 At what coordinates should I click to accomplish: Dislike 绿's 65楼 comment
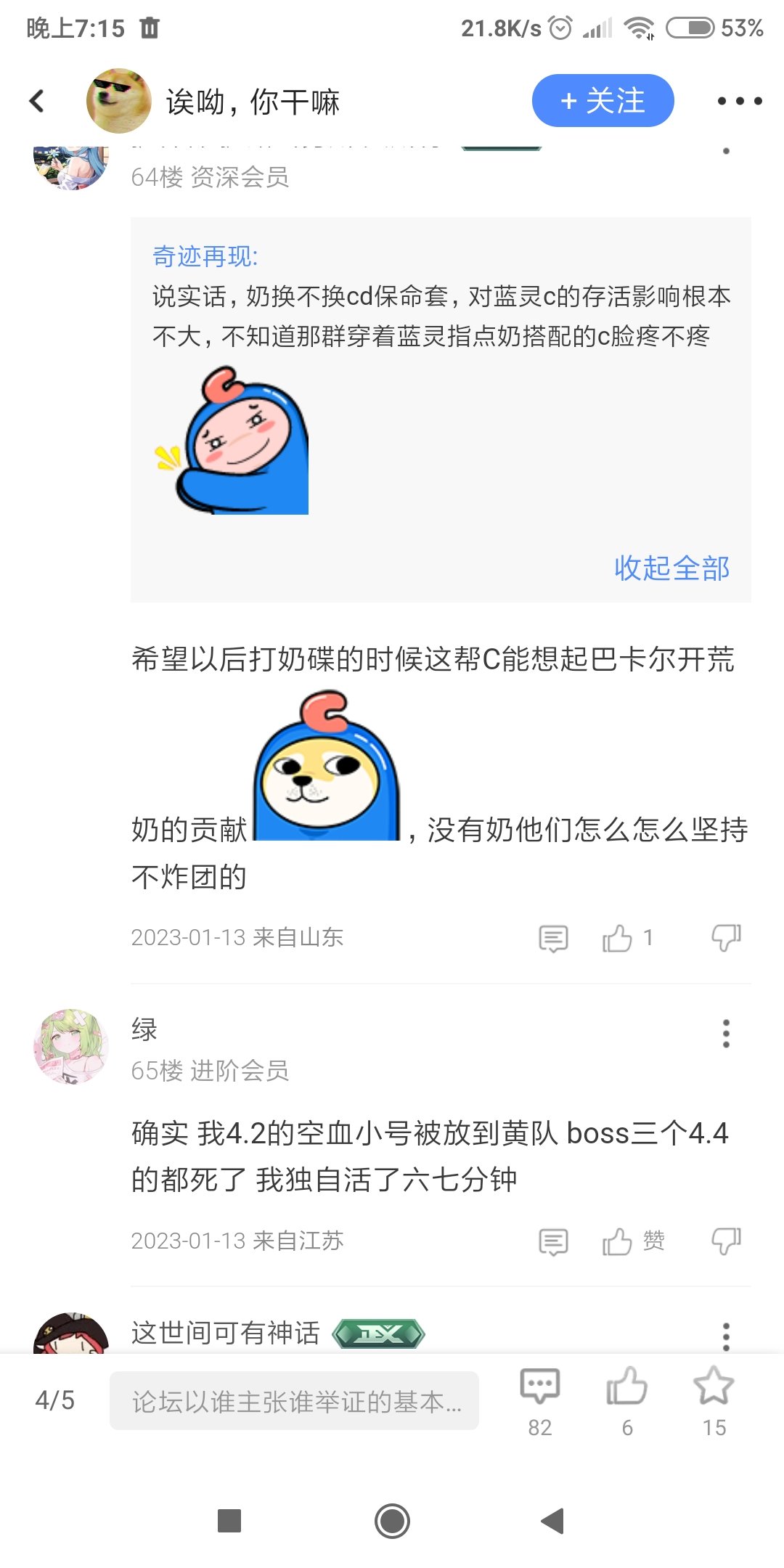726,1241
